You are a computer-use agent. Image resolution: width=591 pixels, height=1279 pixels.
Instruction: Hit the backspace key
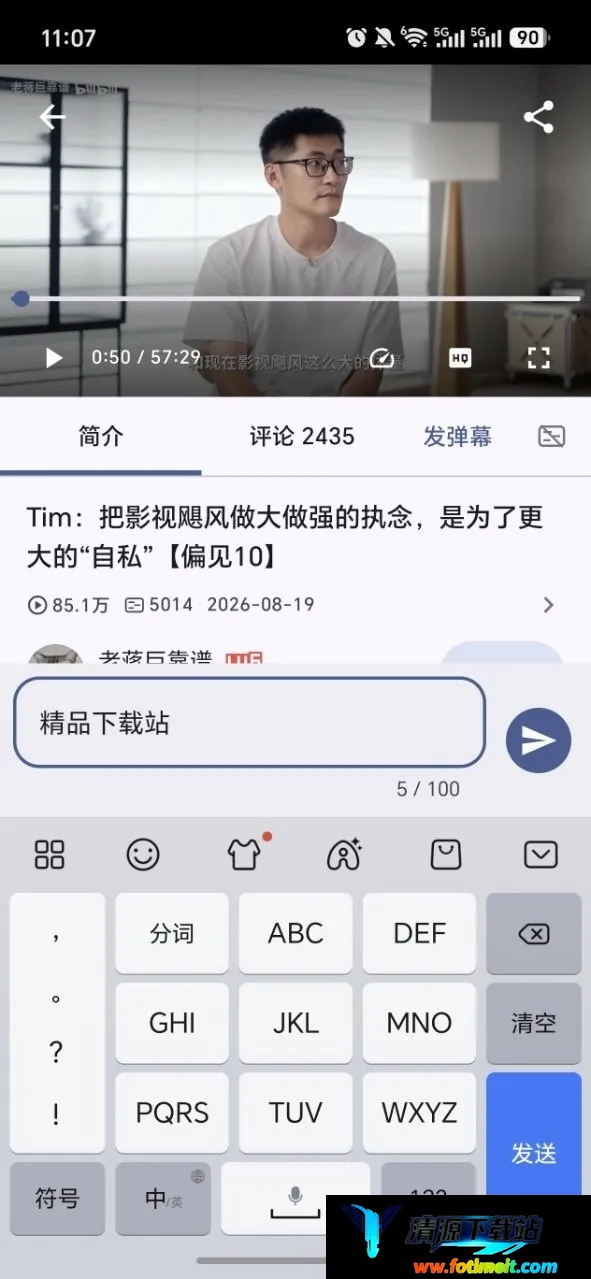[533, 934]
